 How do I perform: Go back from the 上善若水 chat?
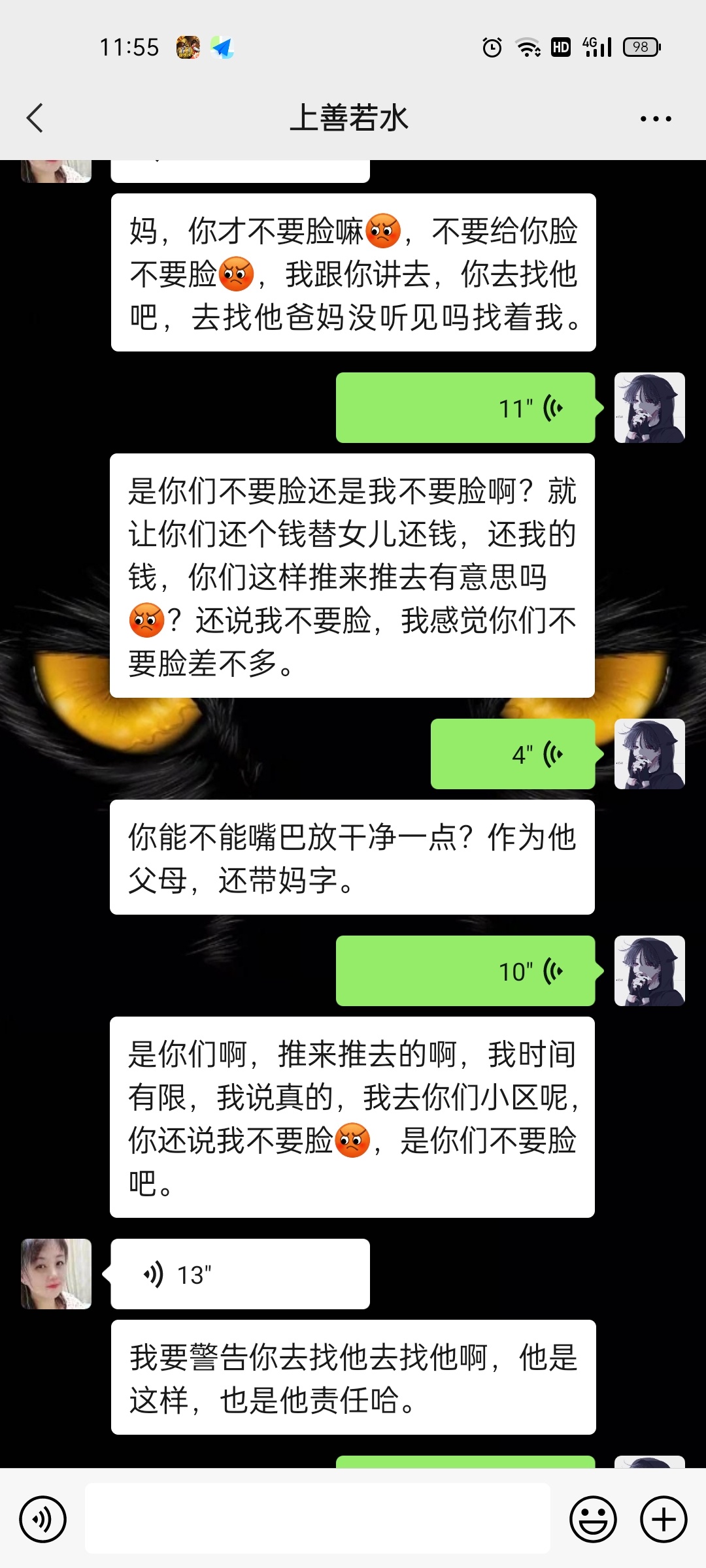[35, 118]
